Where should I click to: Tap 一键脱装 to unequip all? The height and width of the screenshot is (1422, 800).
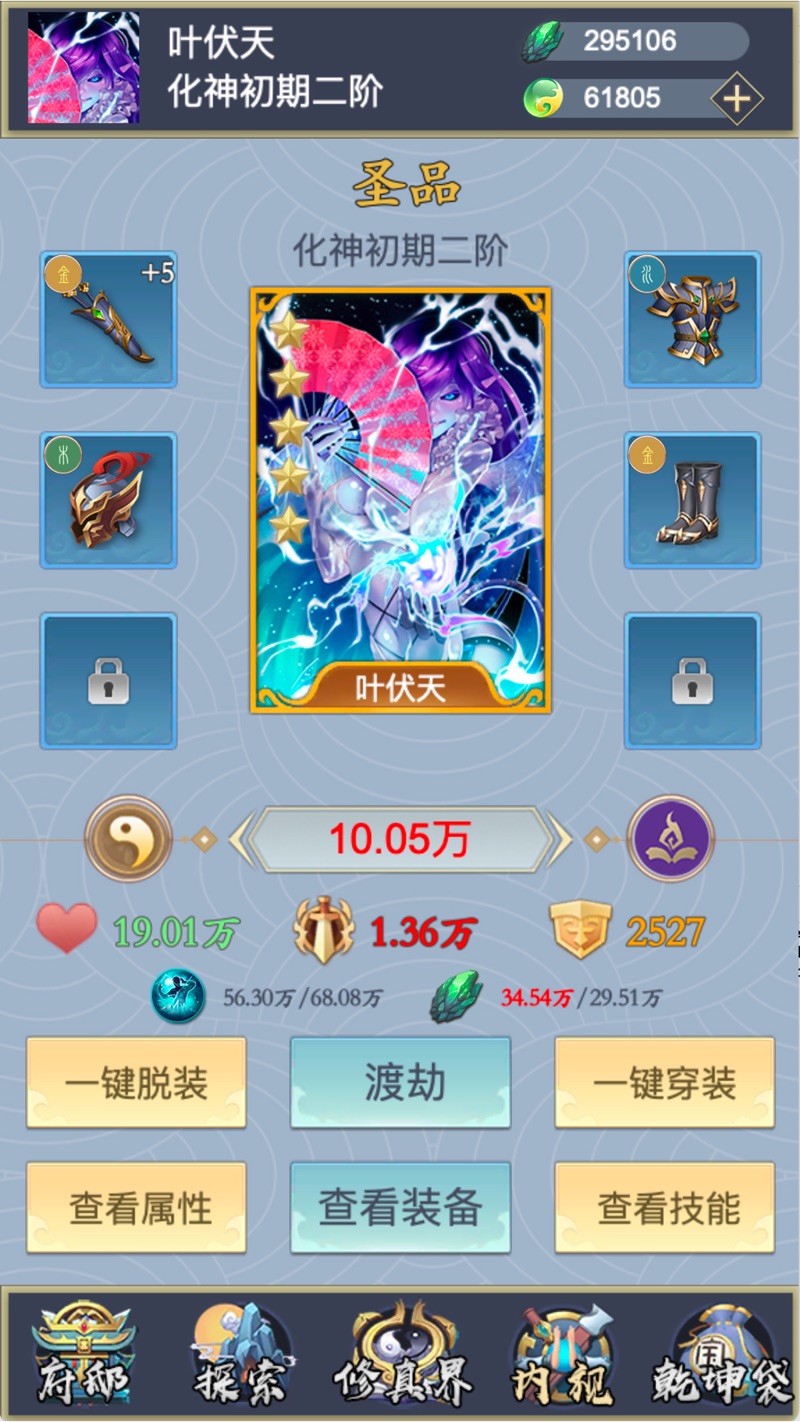coord(136,1082)
